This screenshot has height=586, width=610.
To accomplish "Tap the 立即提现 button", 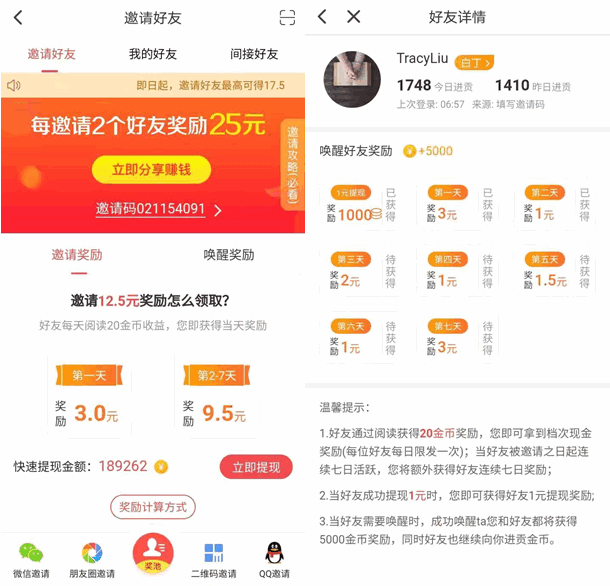I will point(257,466).
